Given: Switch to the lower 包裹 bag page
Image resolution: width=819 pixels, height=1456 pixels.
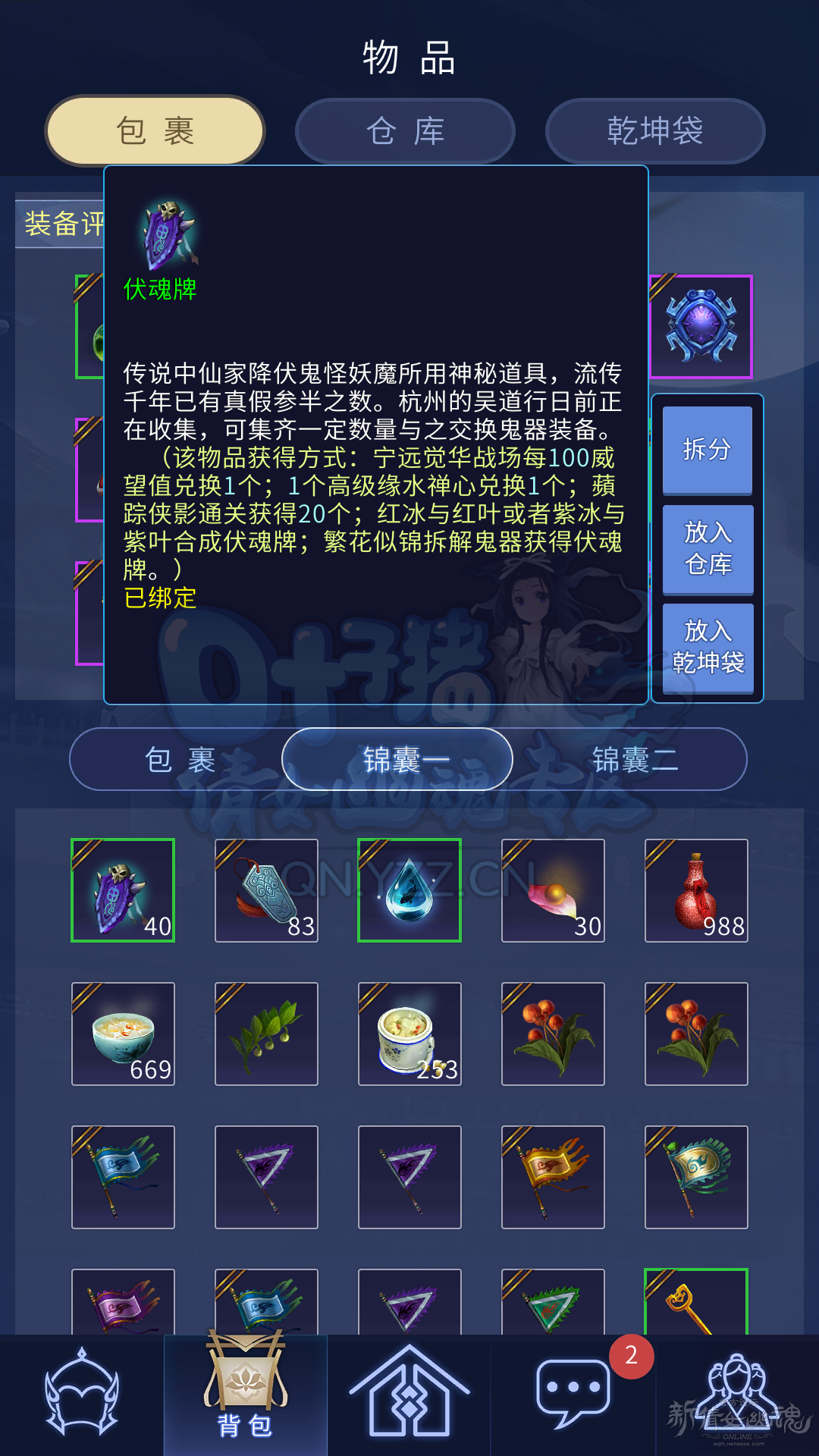Looking at the screenshot, I should (180, 759).
